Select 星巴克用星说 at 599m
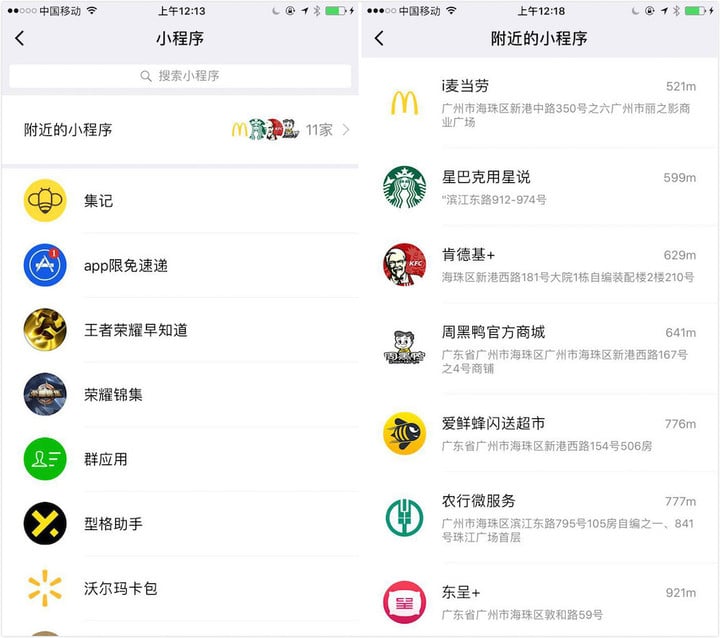 click(540, 187)
